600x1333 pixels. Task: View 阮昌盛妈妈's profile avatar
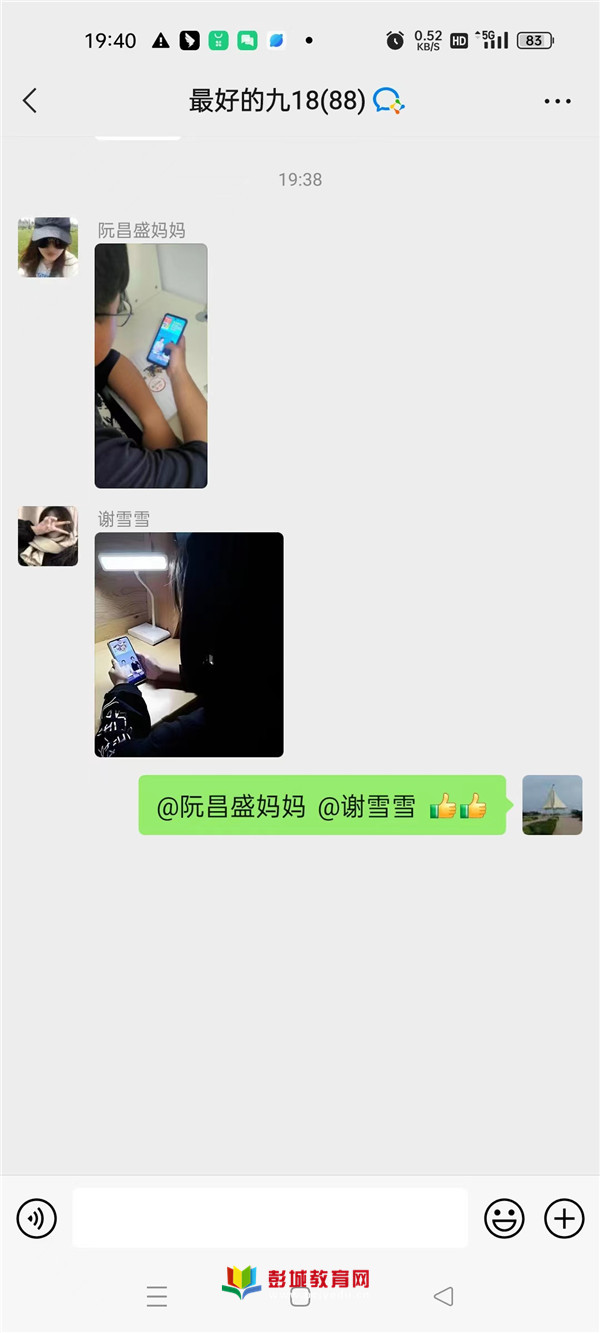(48, 248)
